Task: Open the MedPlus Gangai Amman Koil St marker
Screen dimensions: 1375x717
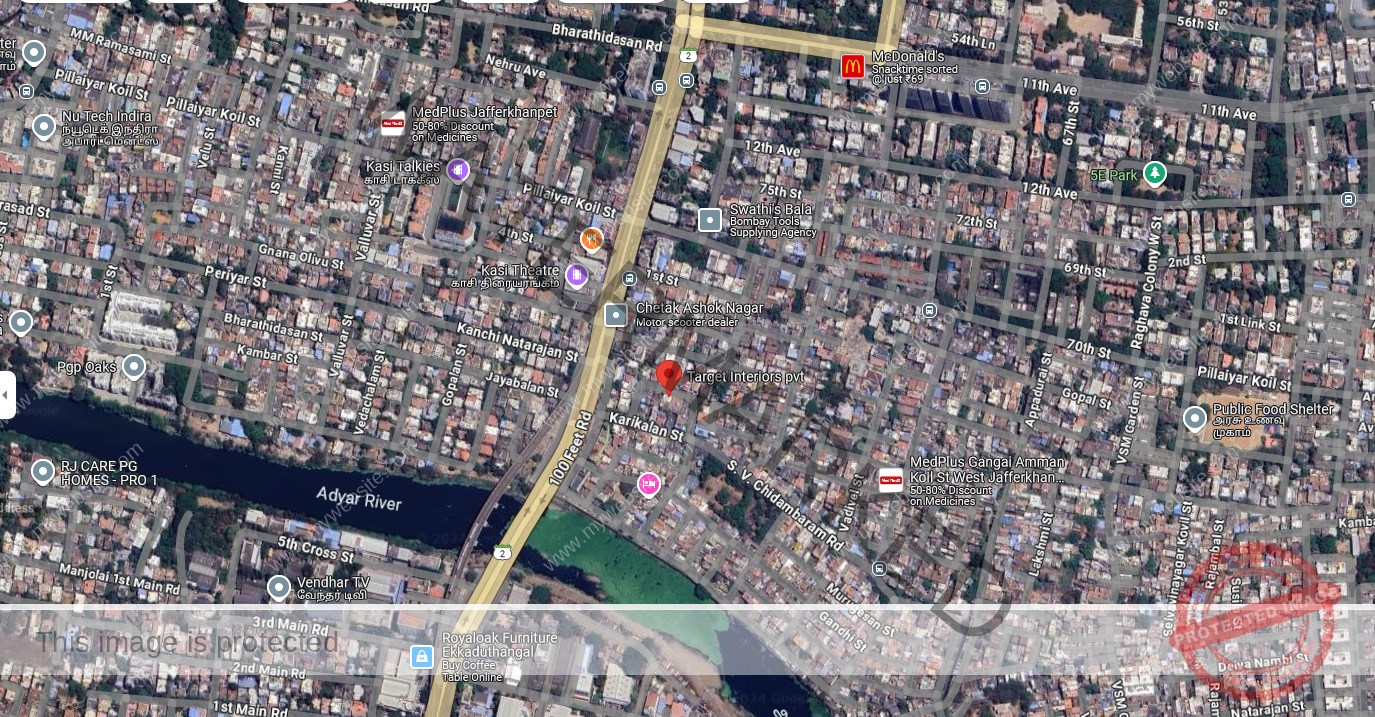Action: [x=890, y=480]
